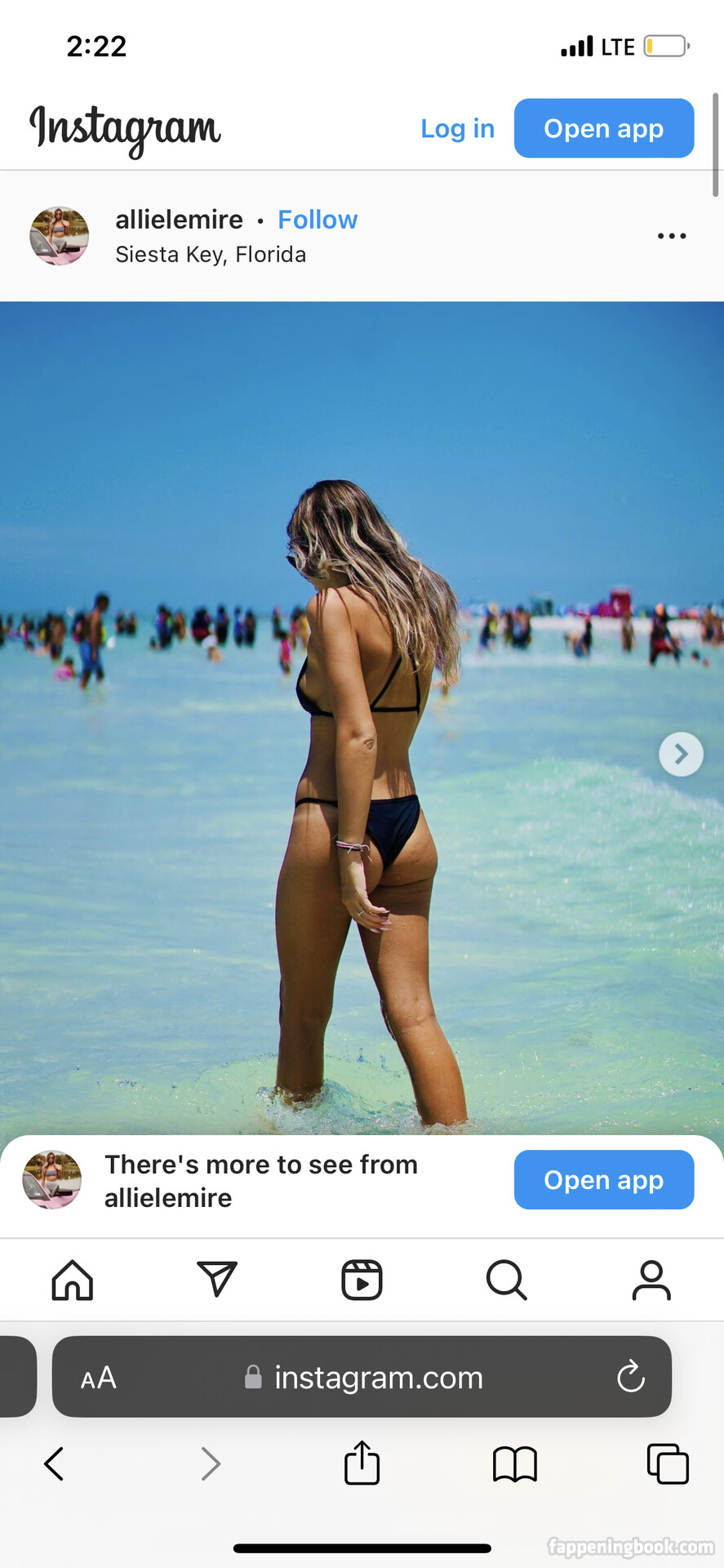Go back in Safari
The image size is (724, 1568).
[54, 1463]
